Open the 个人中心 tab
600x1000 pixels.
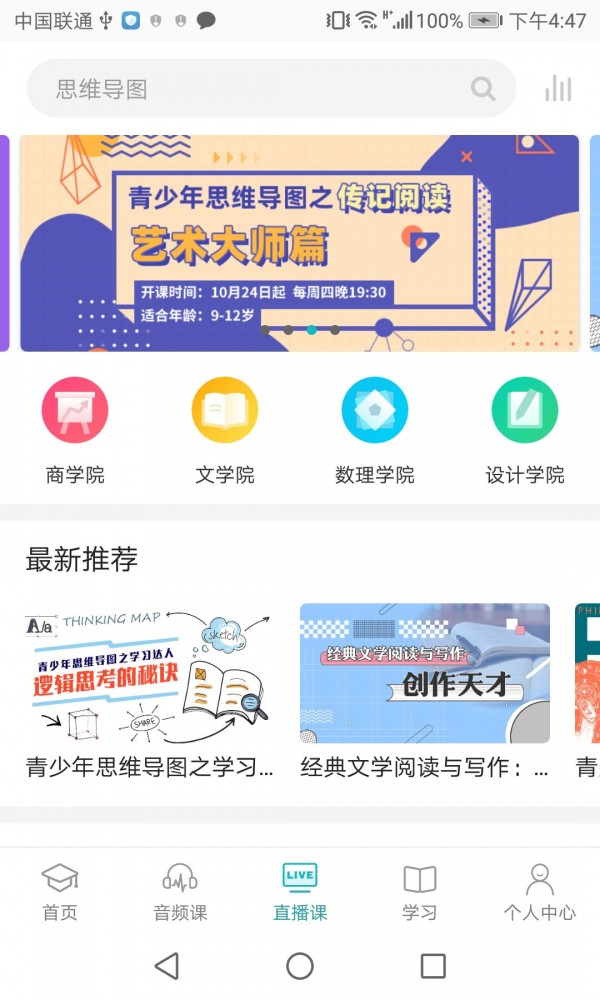(540, 892)
